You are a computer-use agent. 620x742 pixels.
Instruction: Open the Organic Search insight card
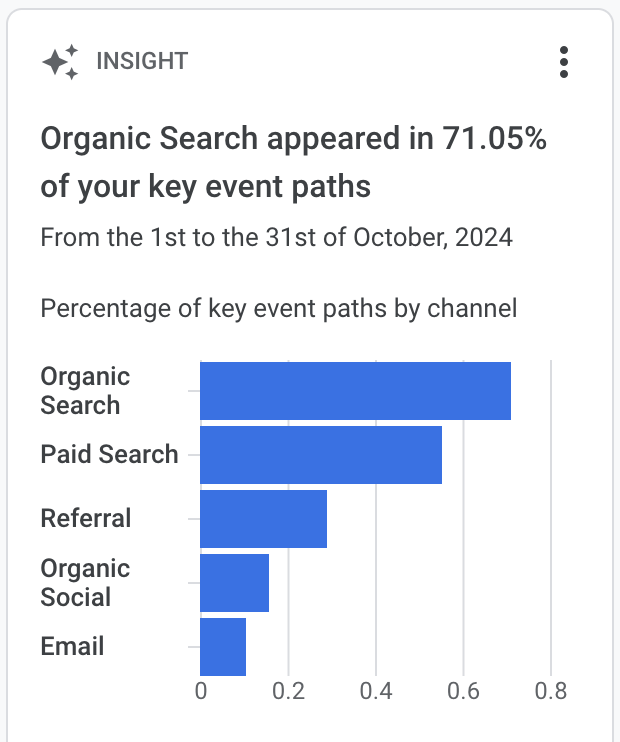click(293, 162)
